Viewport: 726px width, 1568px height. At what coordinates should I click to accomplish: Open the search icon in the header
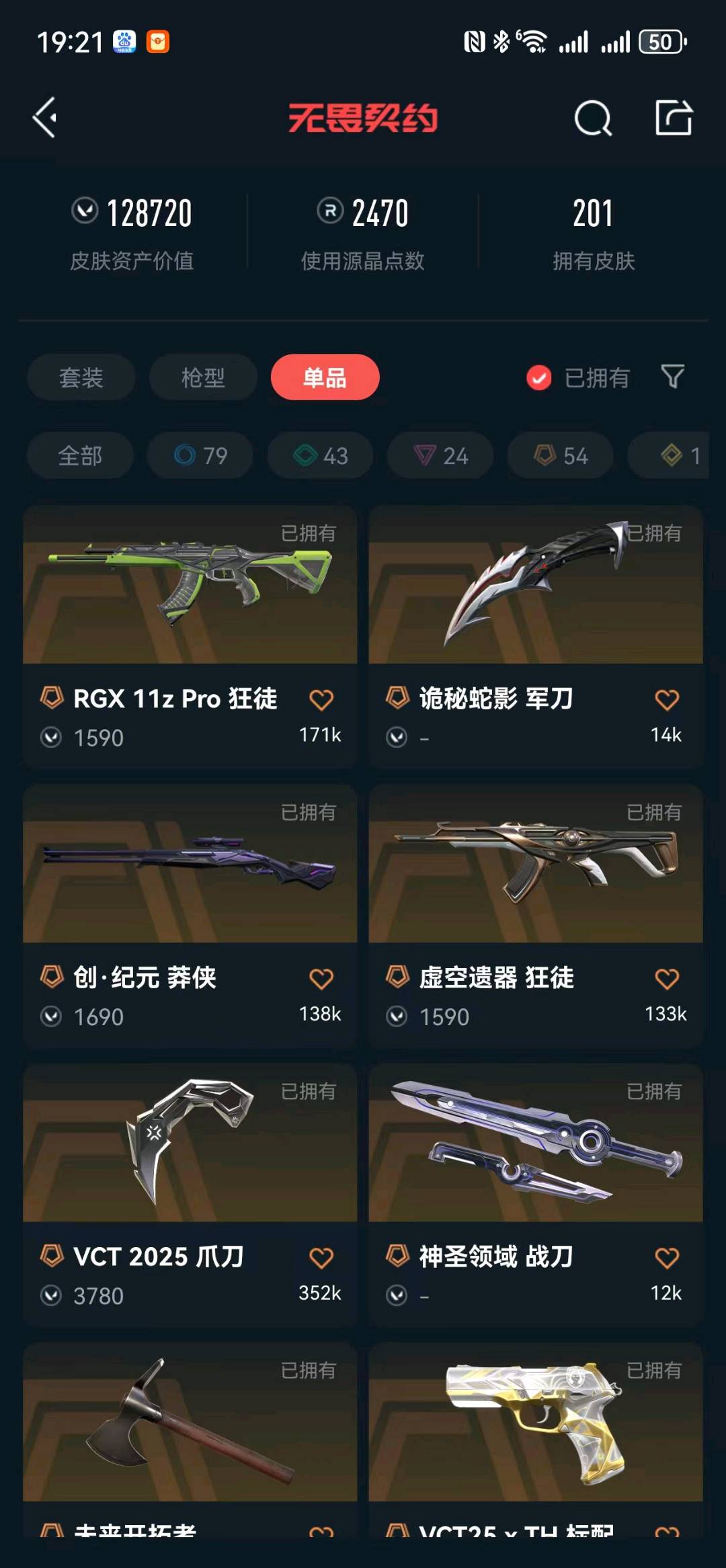(x=593, y=118)
